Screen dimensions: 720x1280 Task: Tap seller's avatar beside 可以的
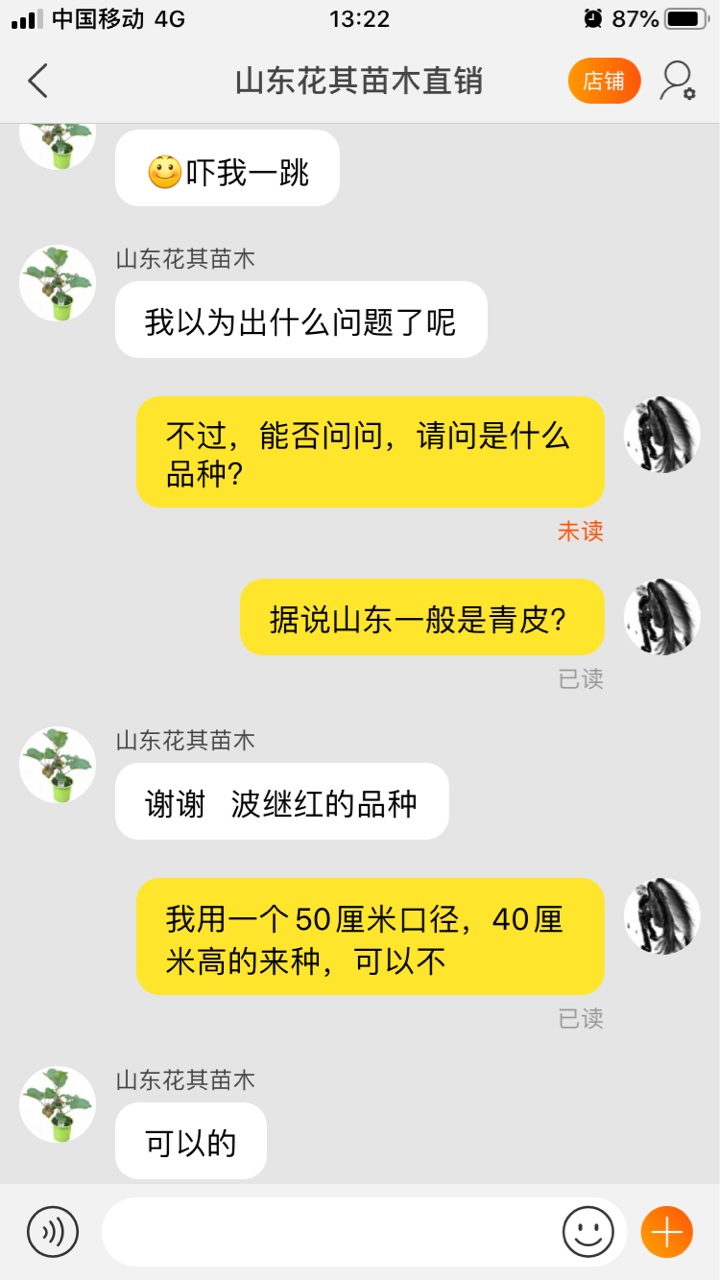pos(58,1104)
